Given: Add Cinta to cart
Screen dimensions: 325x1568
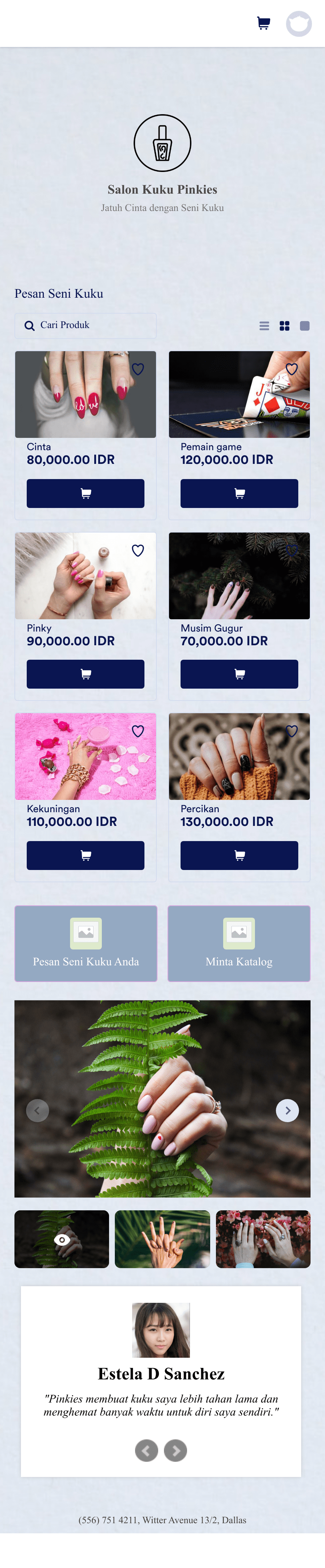Looking at the screenshot, I should (x=85, y=493).
